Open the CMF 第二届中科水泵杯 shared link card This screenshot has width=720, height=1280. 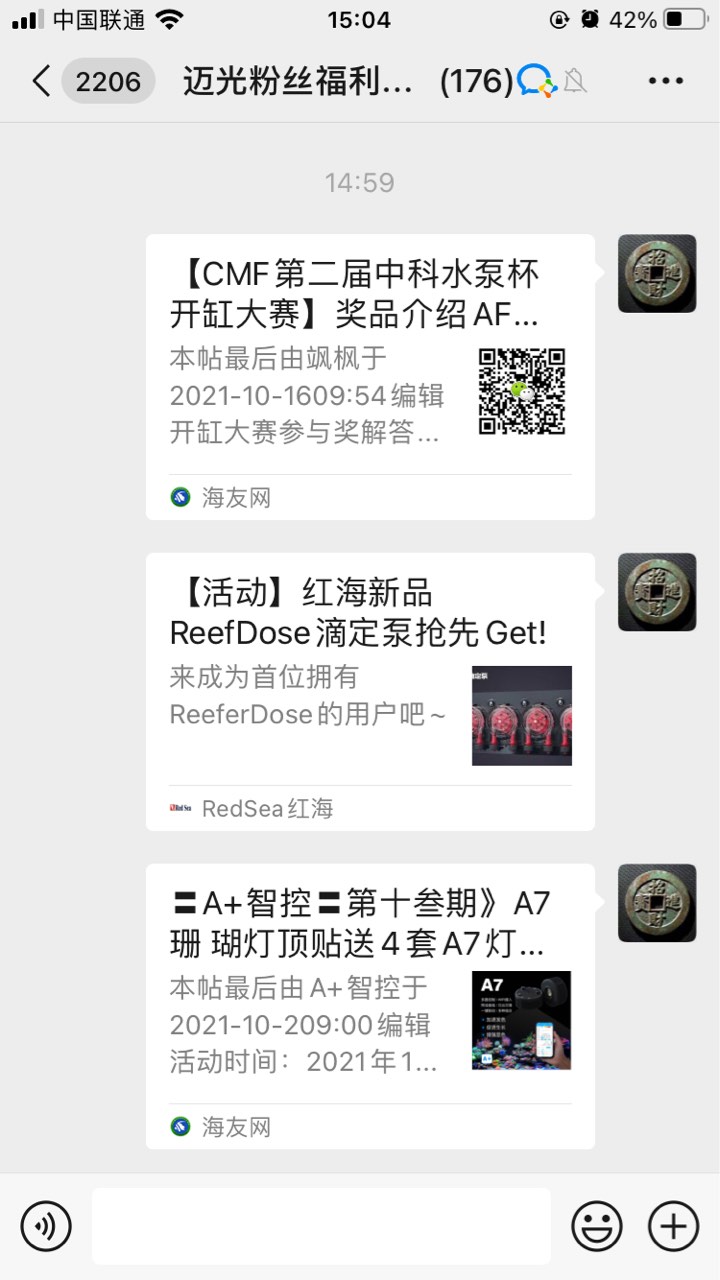[x=370, y=376]
